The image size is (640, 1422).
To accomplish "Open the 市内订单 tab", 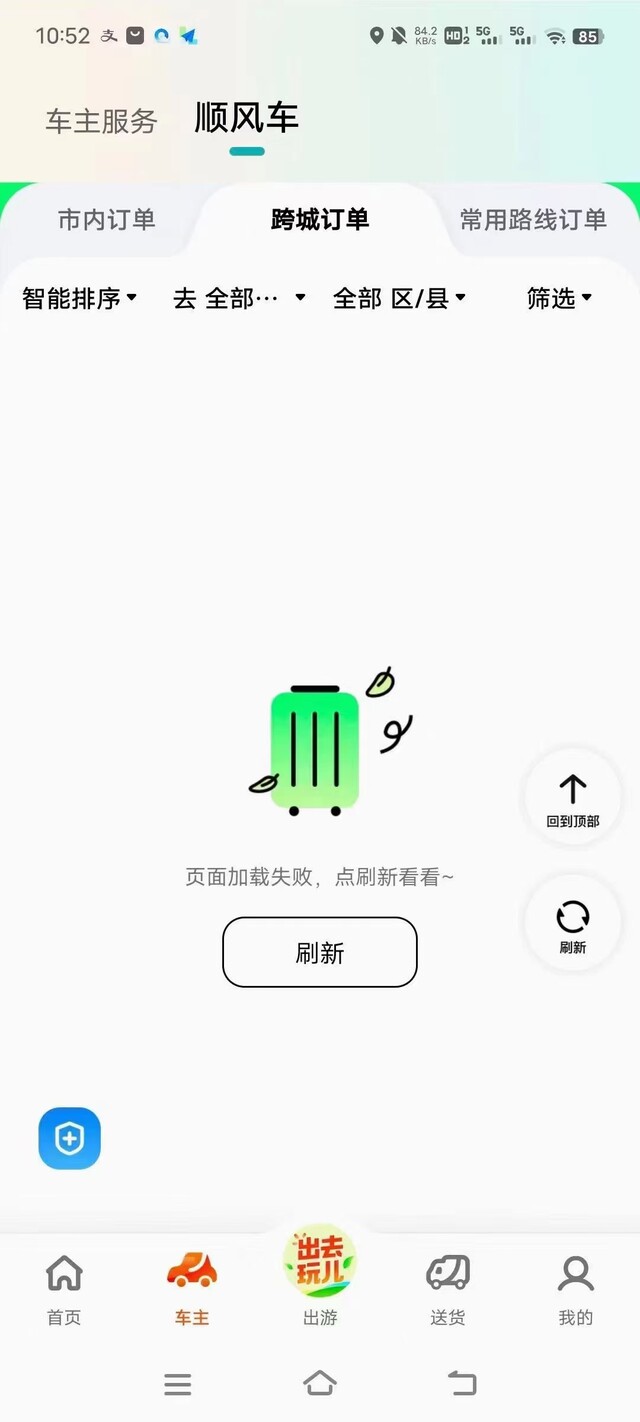I will pos(107,219).
